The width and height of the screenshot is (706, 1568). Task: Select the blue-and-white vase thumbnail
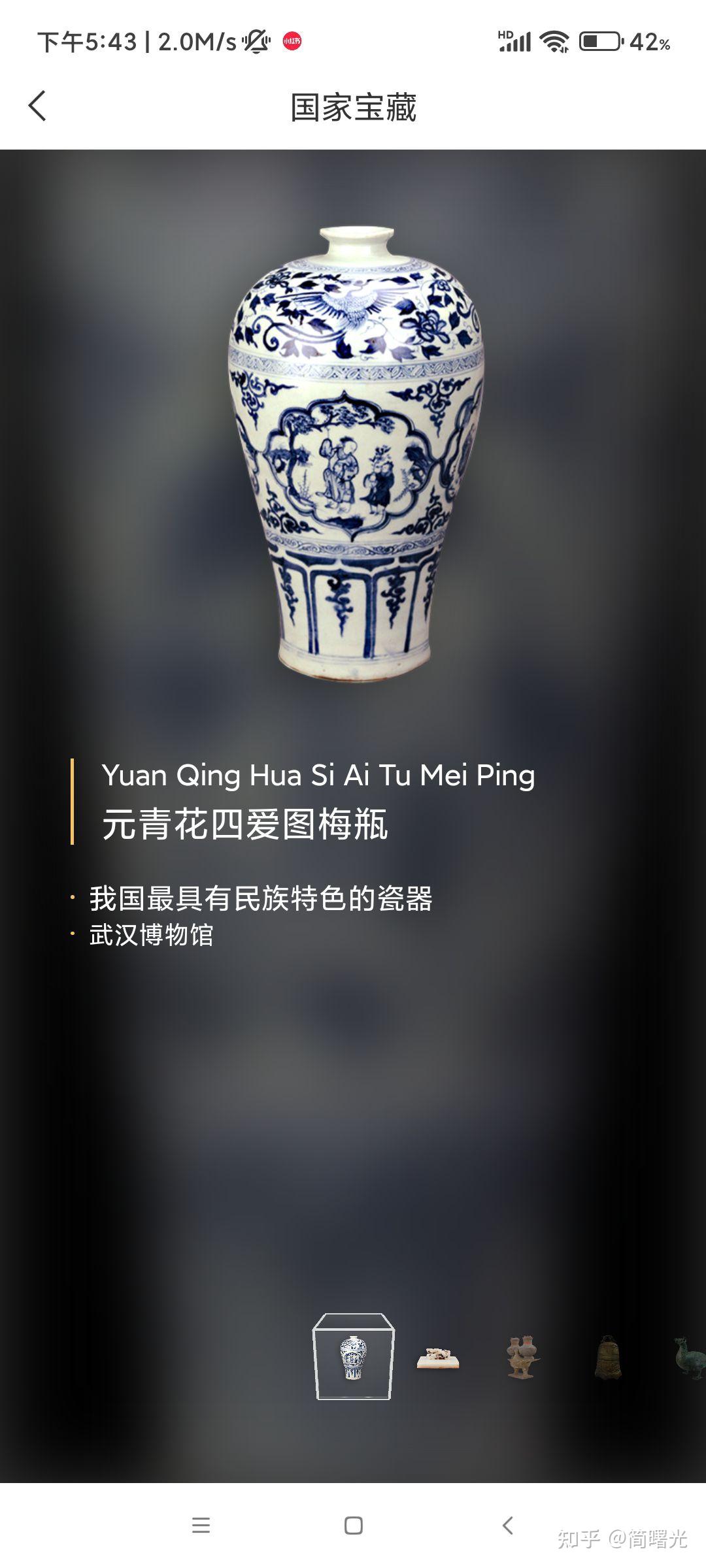pyautogui.click(x=353, y=1357)
